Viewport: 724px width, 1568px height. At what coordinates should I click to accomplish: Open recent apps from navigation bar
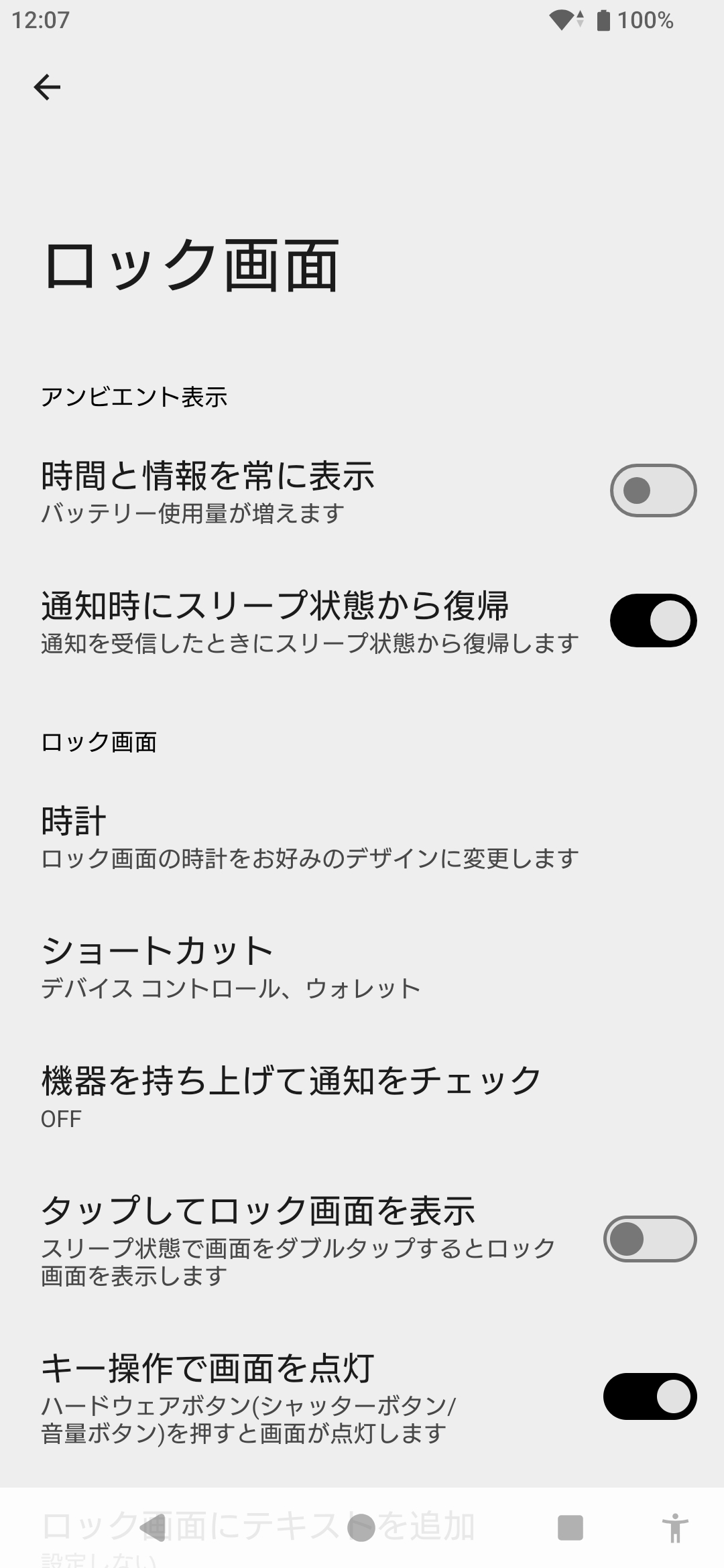[570, 1528]
